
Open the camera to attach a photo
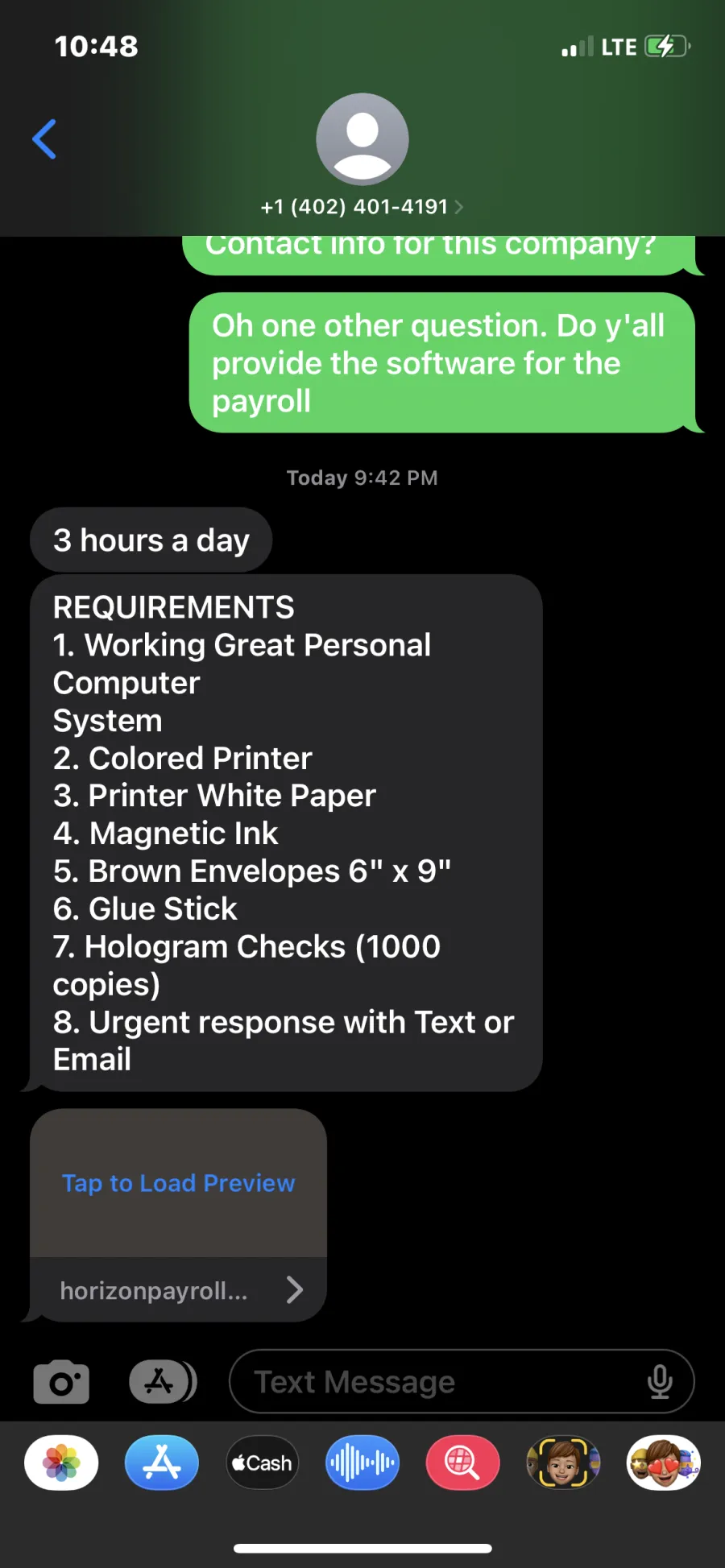point(61,1382)
